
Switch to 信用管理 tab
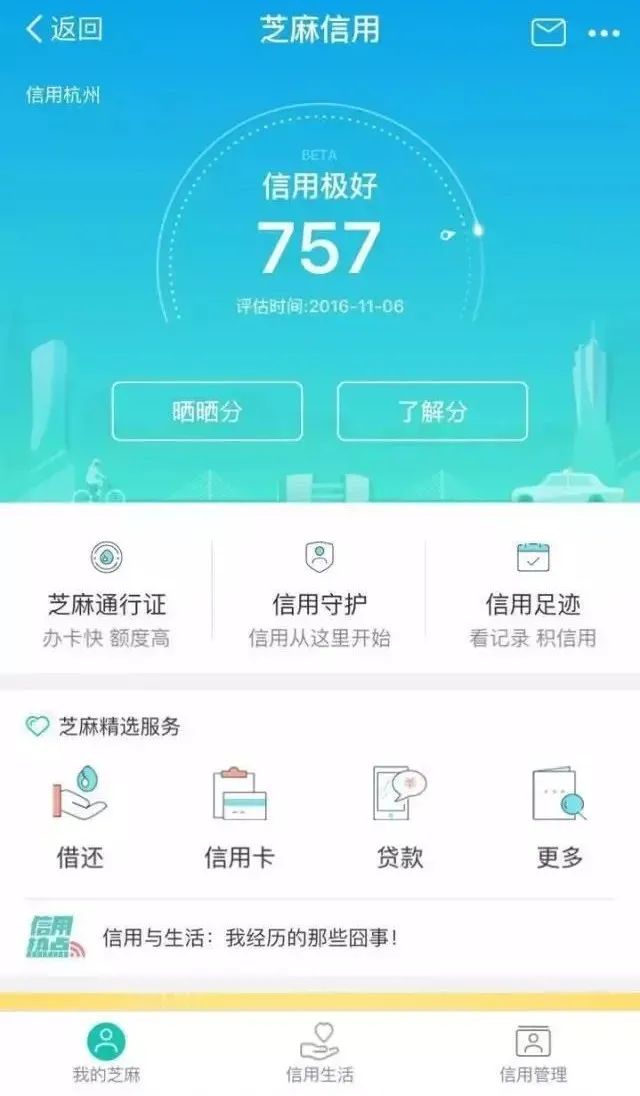point(533,1053)
